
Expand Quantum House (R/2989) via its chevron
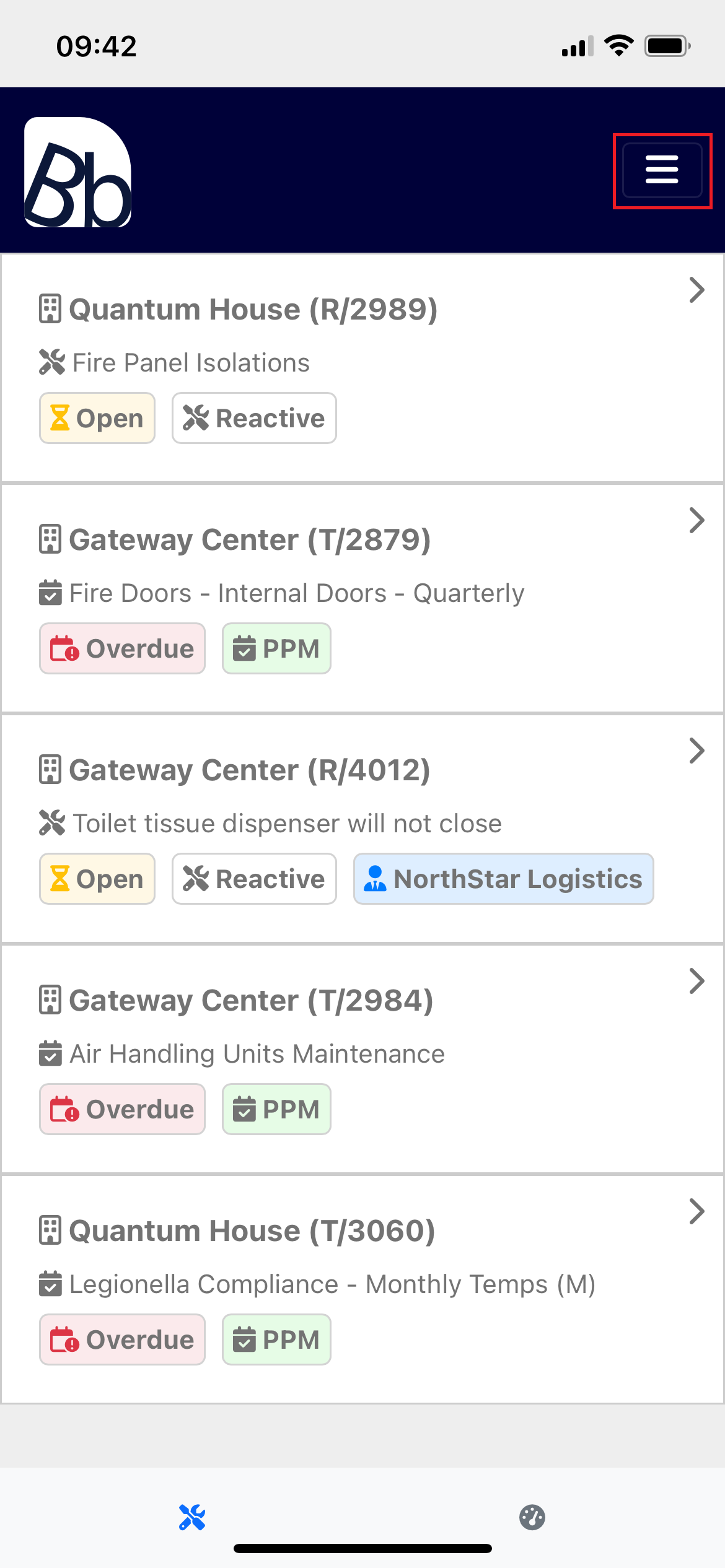(696, 290)
